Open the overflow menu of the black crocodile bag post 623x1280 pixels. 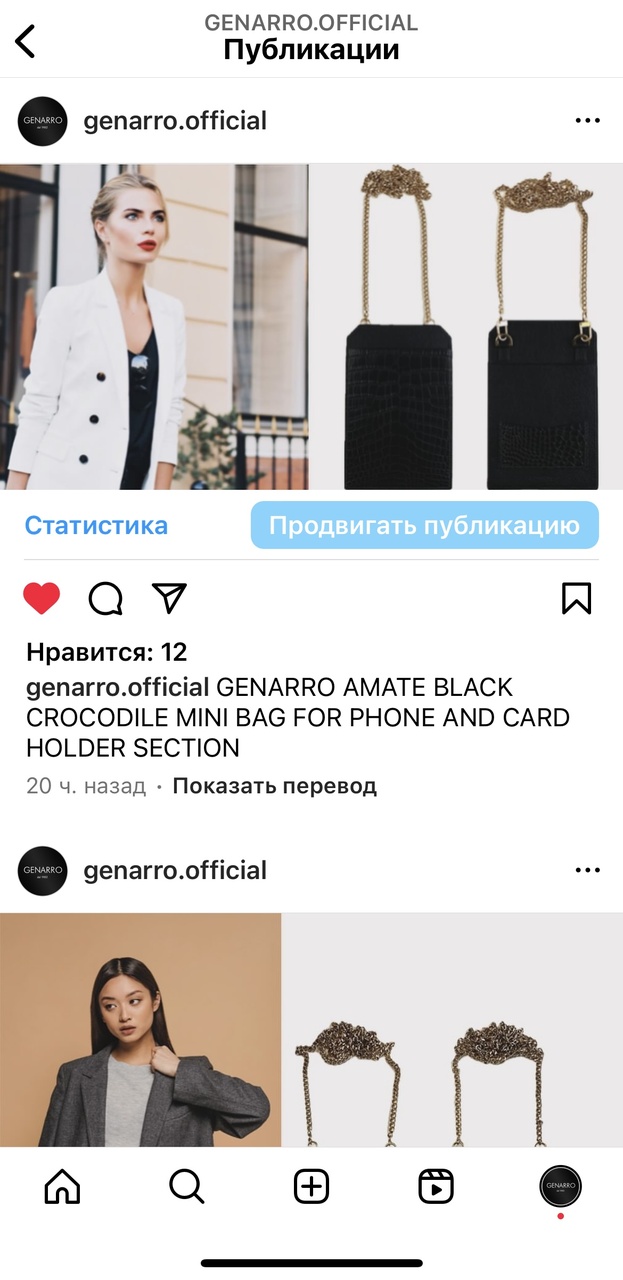(587, 121)
